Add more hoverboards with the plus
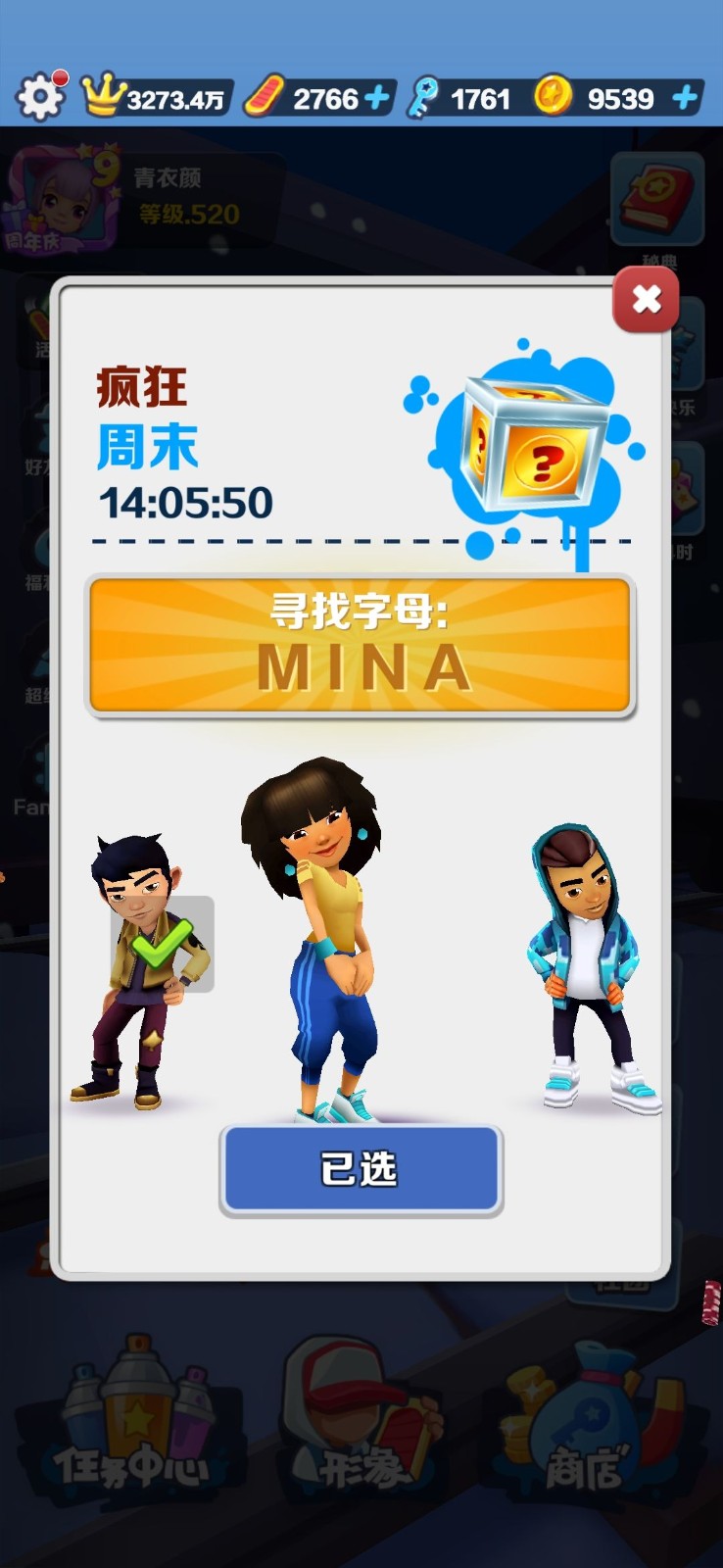This screenshot has width=723, height=1568. pyautogui.click(x=377, y=98)
